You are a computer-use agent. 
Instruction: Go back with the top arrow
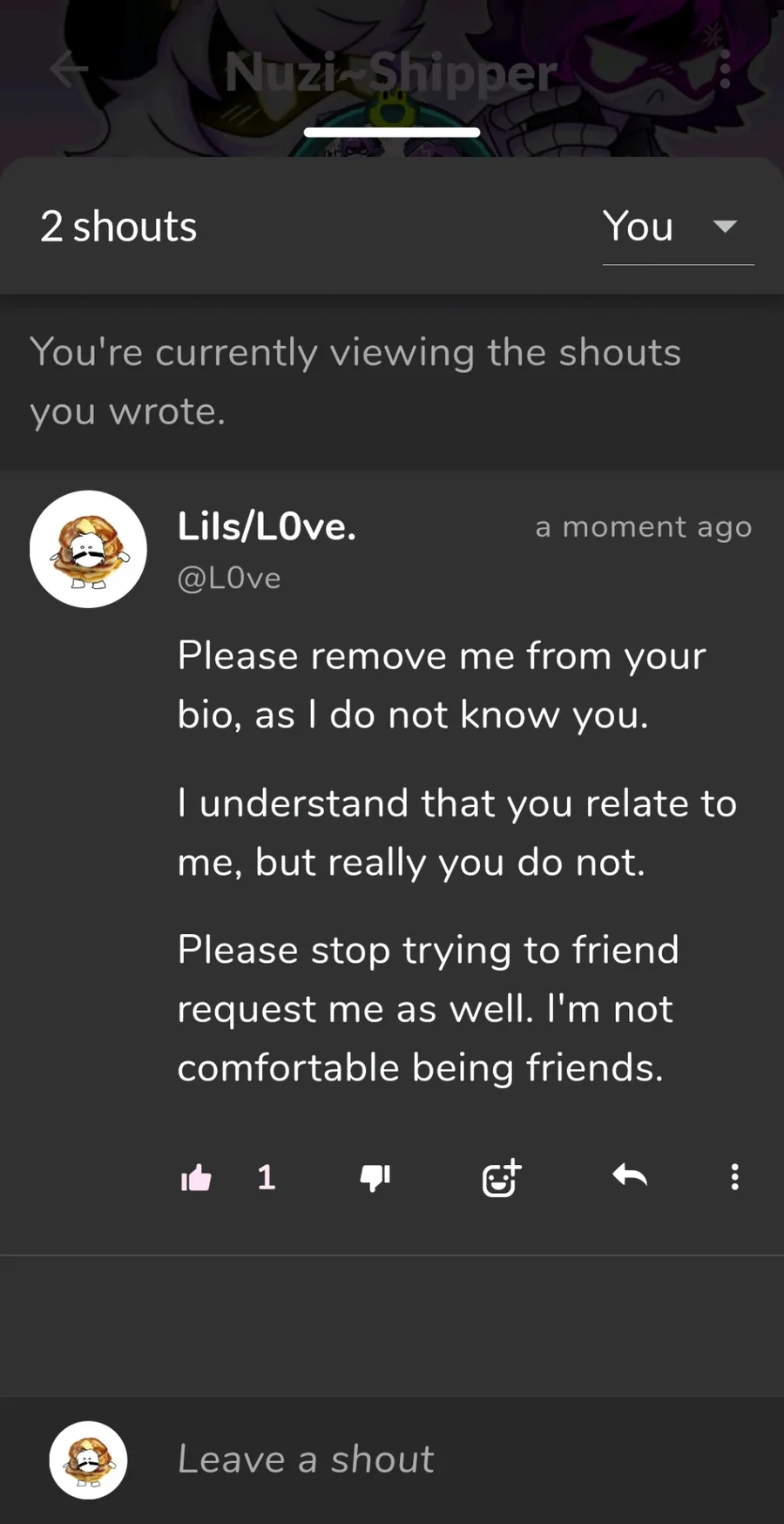pos(69,69)
